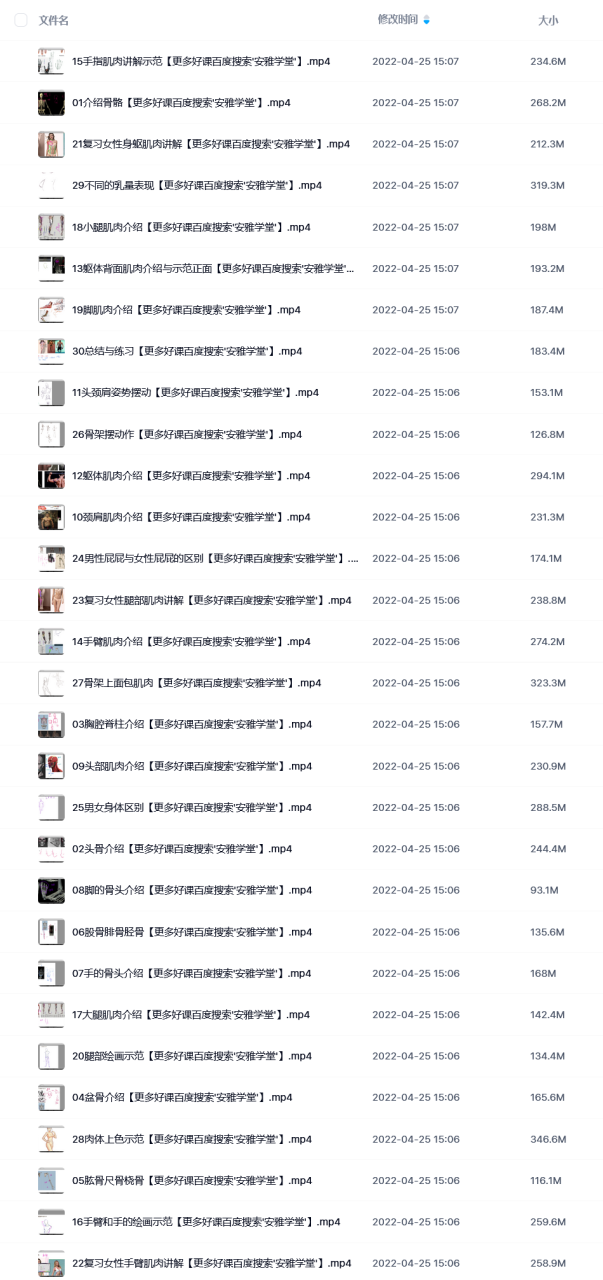Open 29不同的乳晕表现 video file
603x1280 pixels.
pyautogui.click(x=196, y=186)
